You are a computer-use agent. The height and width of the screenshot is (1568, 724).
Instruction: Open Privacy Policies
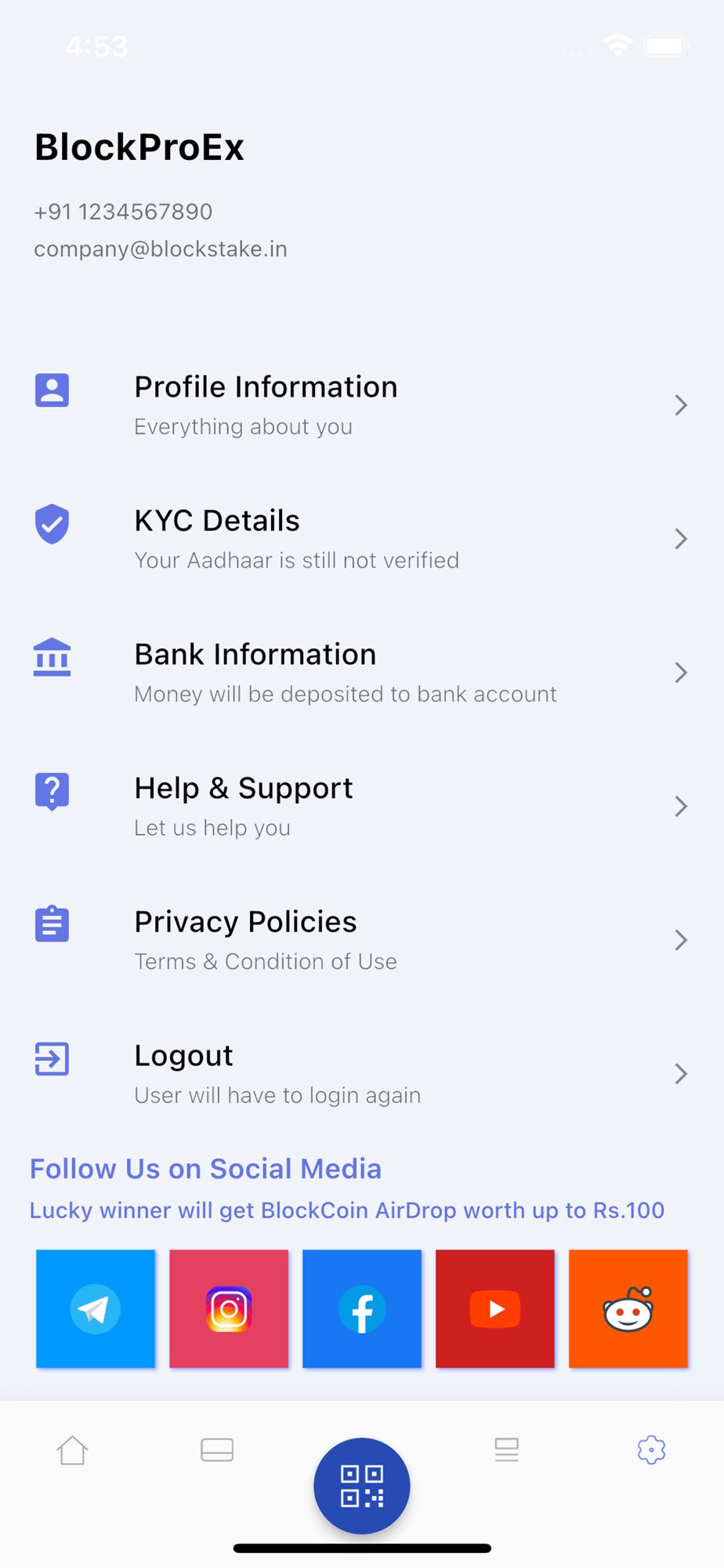coord(362,940)
